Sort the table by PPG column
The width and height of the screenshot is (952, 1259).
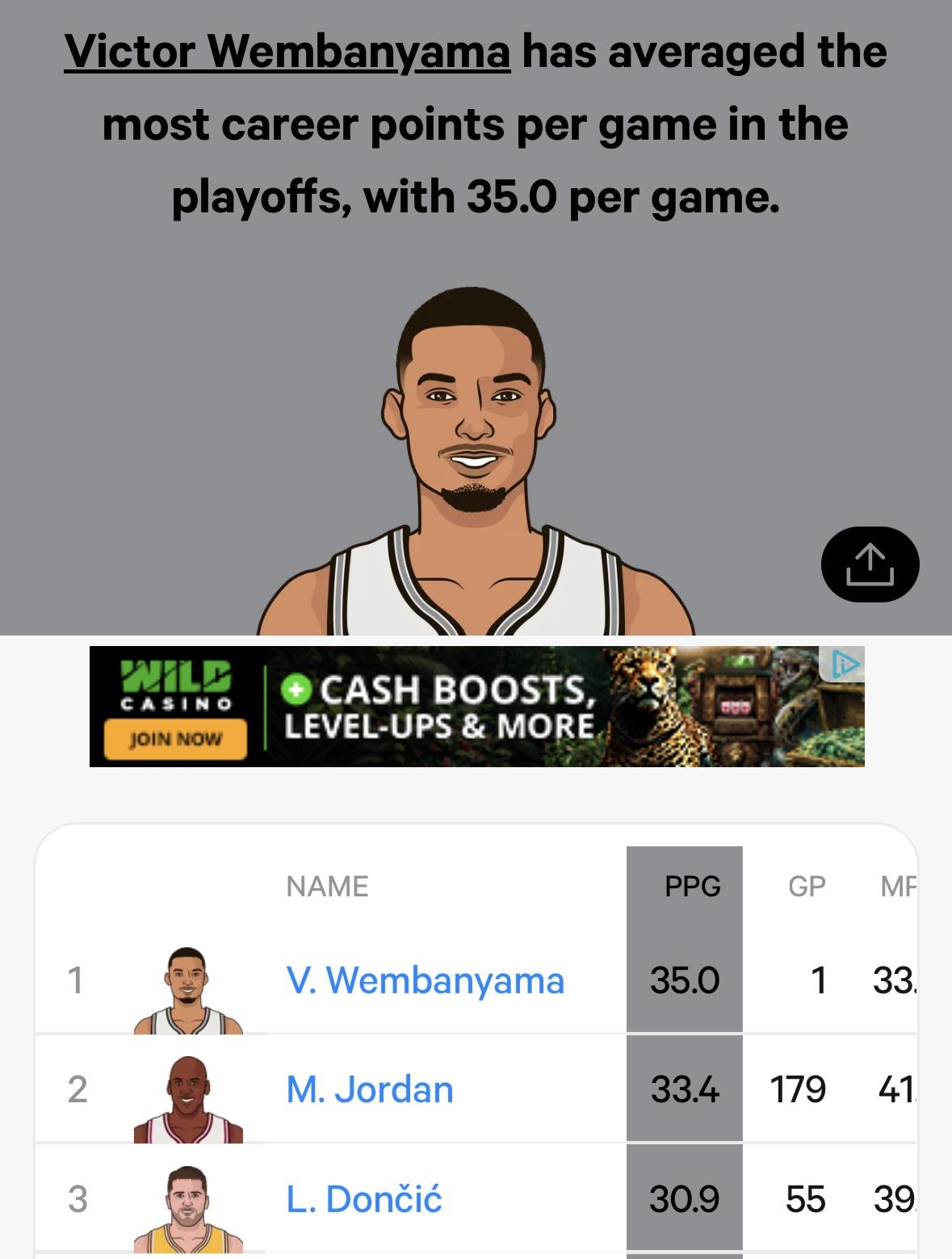click(692, 886)
